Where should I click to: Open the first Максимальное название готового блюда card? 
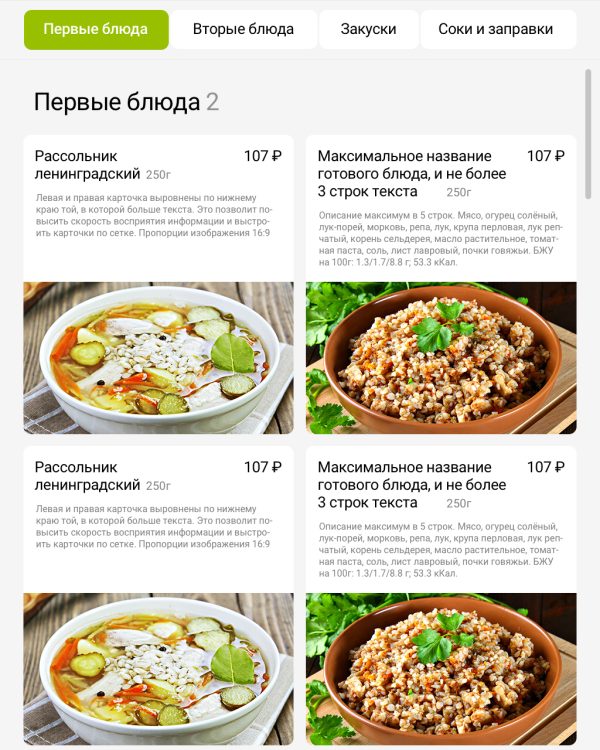pos(441,285)
